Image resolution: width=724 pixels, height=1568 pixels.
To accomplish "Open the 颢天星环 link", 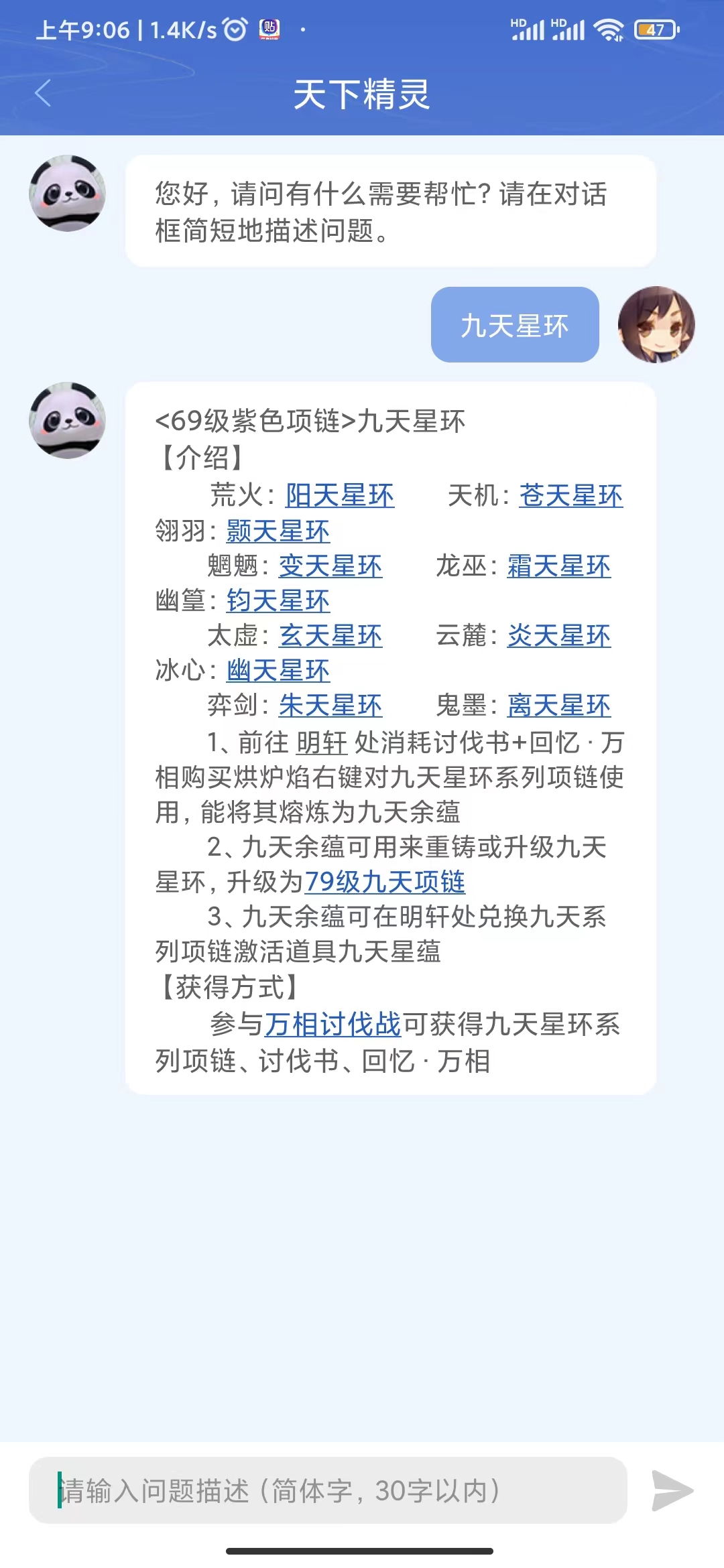I will pyautogui.click(x=278, y=531).
